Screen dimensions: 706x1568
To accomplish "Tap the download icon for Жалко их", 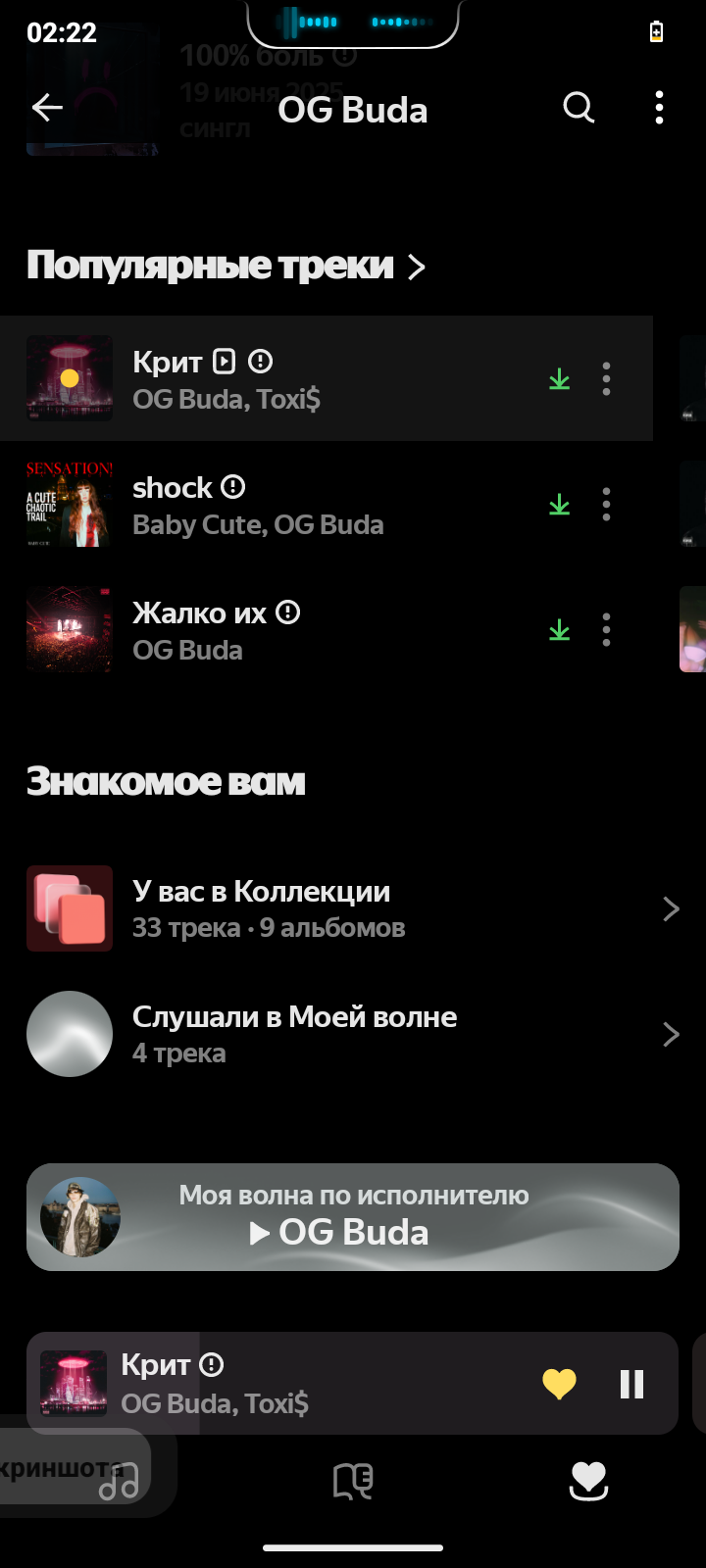I will [x=559, y=630].
